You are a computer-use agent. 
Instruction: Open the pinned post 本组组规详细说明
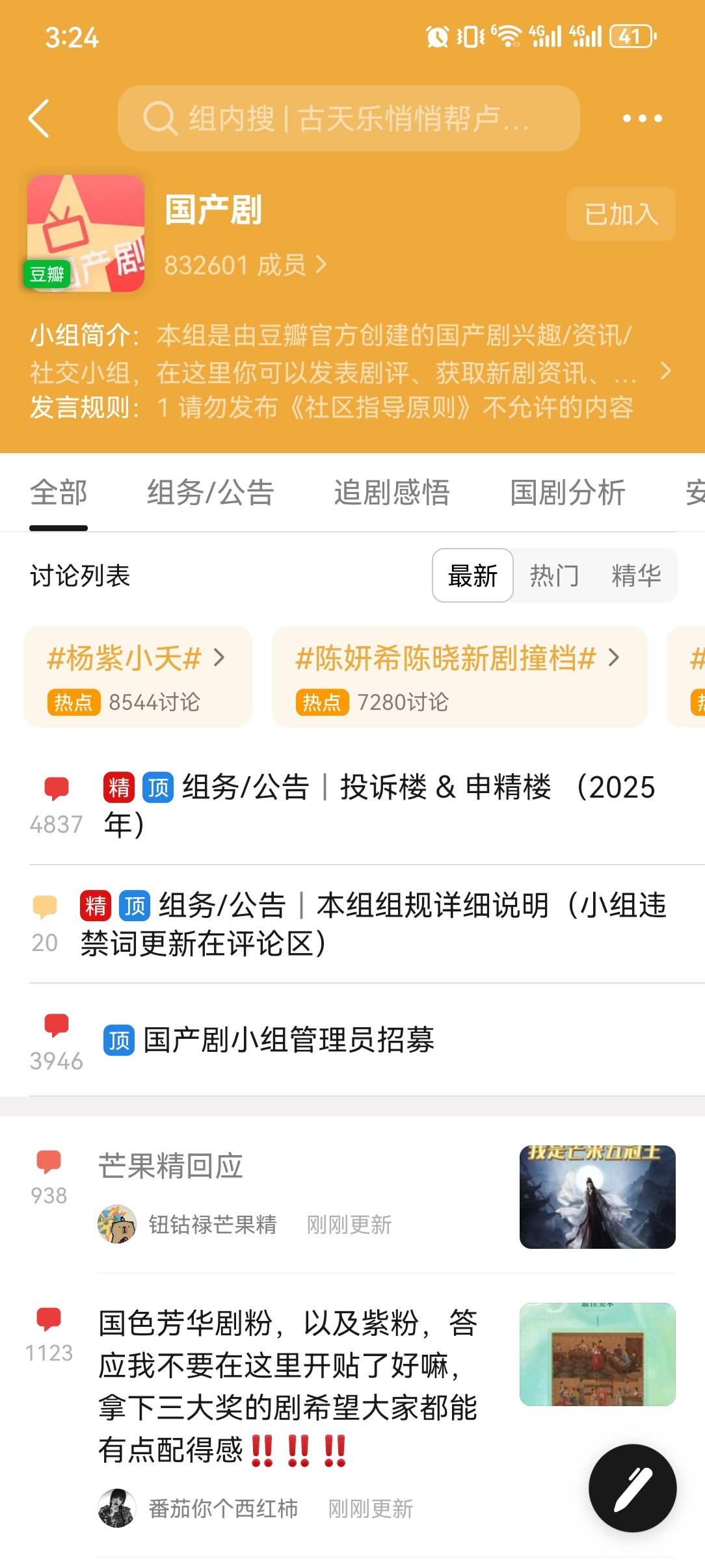pyautogui.click(x=374, y=924)
